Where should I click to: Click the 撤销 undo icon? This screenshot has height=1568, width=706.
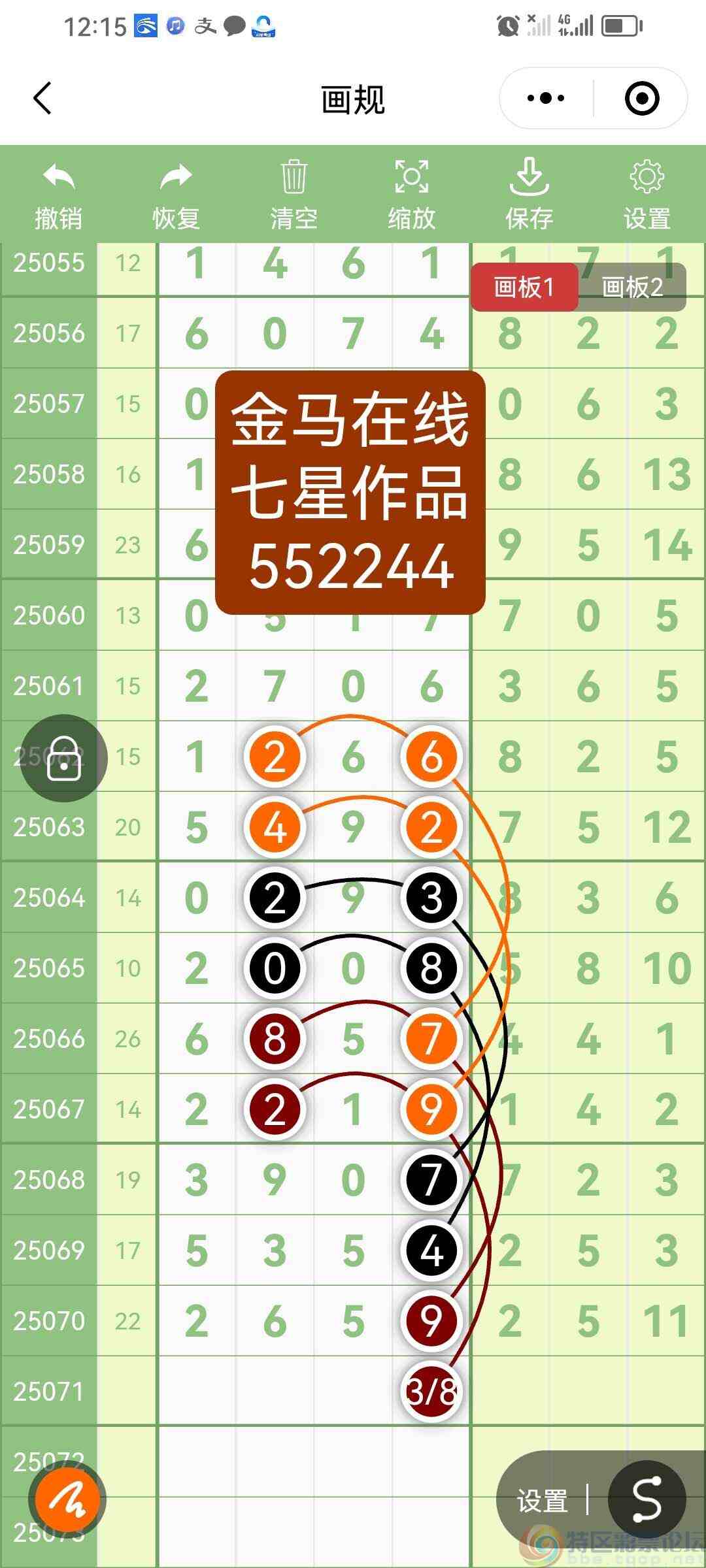tap(58, 184)
